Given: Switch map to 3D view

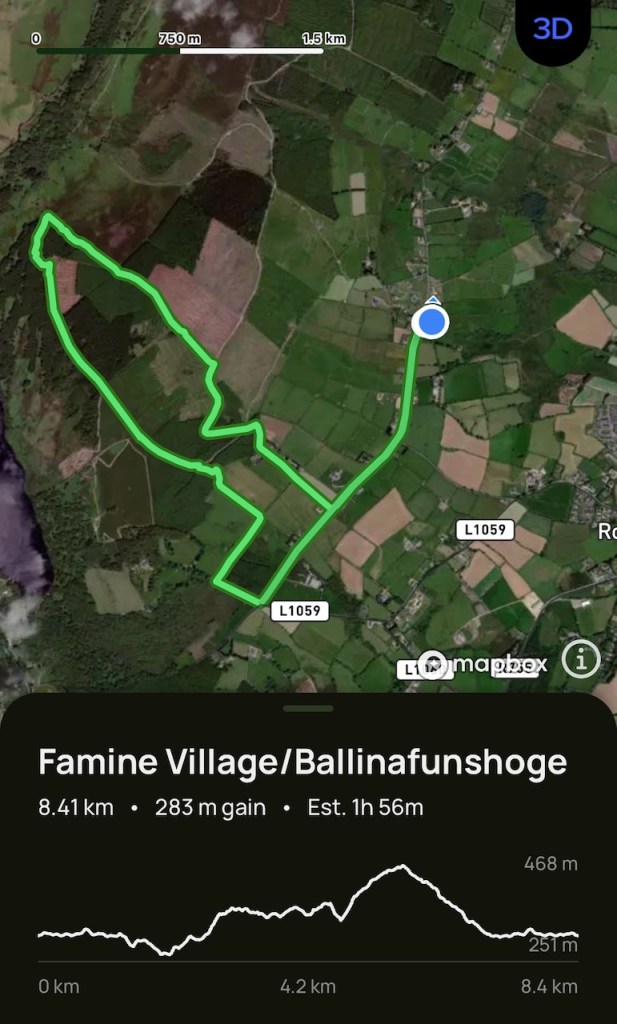Looking at the screenshot, I should click(552, 30).
